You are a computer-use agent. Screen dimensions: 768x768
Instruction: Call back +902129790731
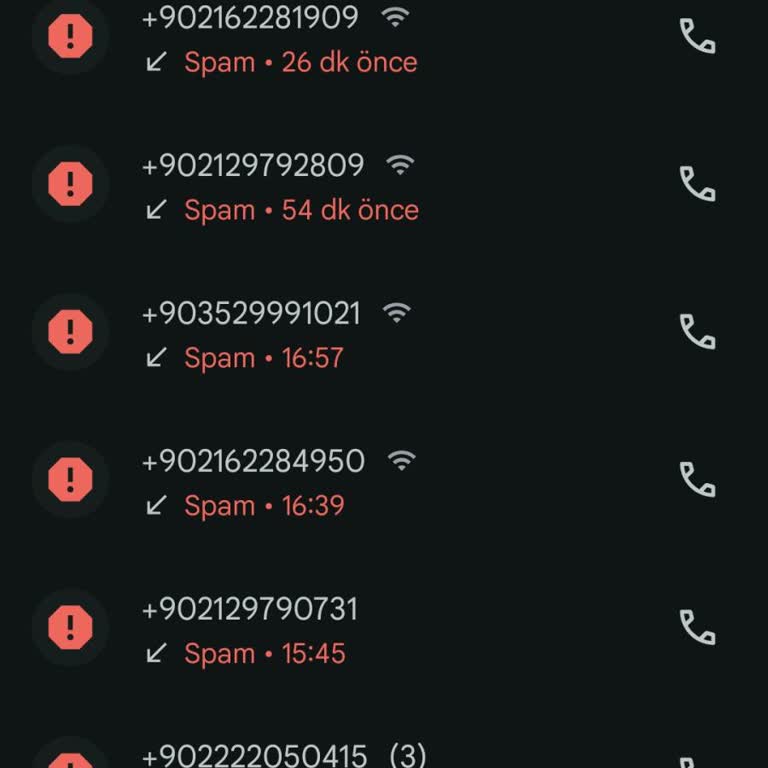point(697,627)
